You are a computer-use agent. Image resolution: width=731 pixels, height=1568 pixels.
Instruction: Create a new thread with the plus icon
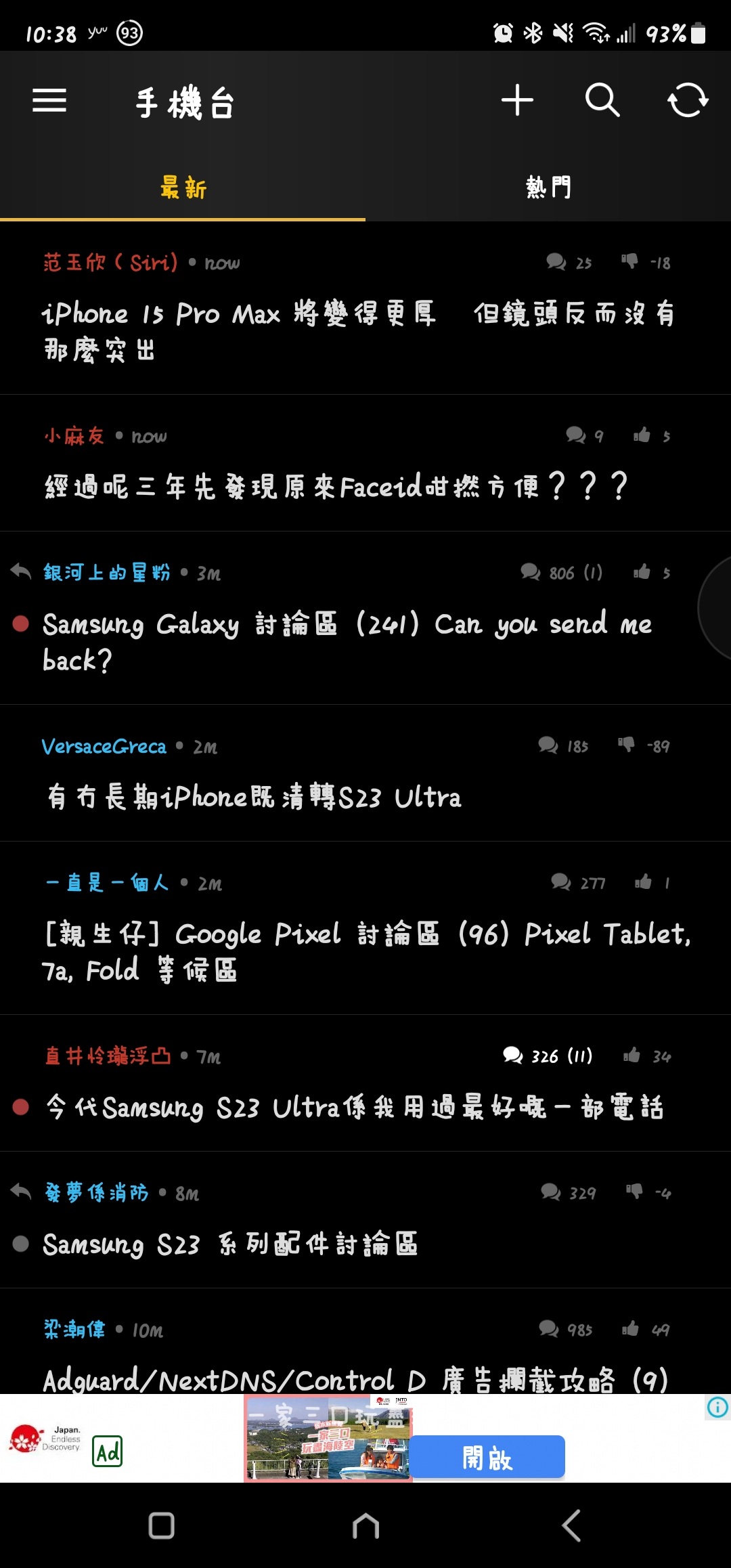tap(516, 100)
